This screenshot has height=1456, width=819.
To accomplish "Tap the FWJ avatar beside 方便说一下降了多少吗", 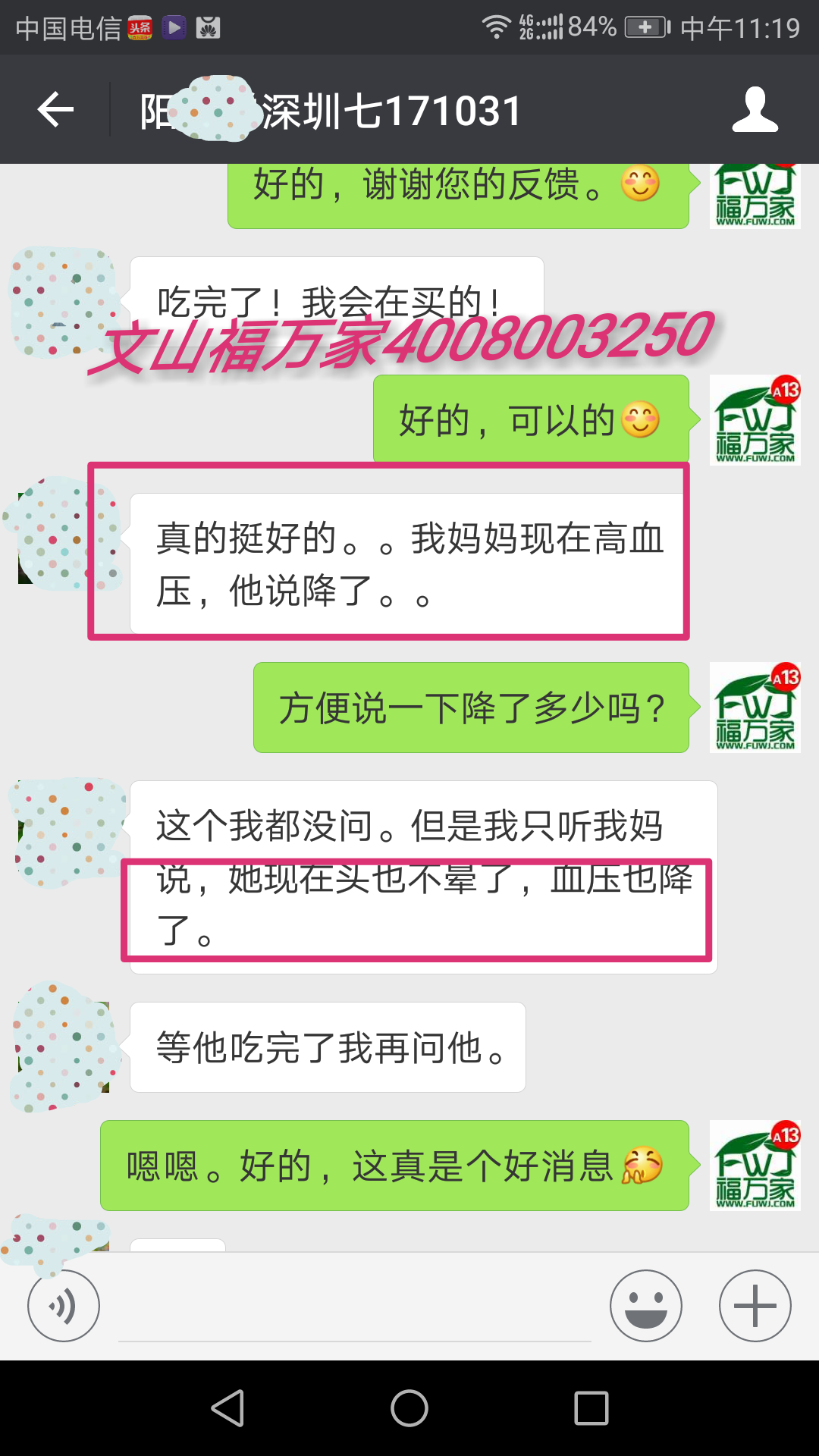I will 755,708.
